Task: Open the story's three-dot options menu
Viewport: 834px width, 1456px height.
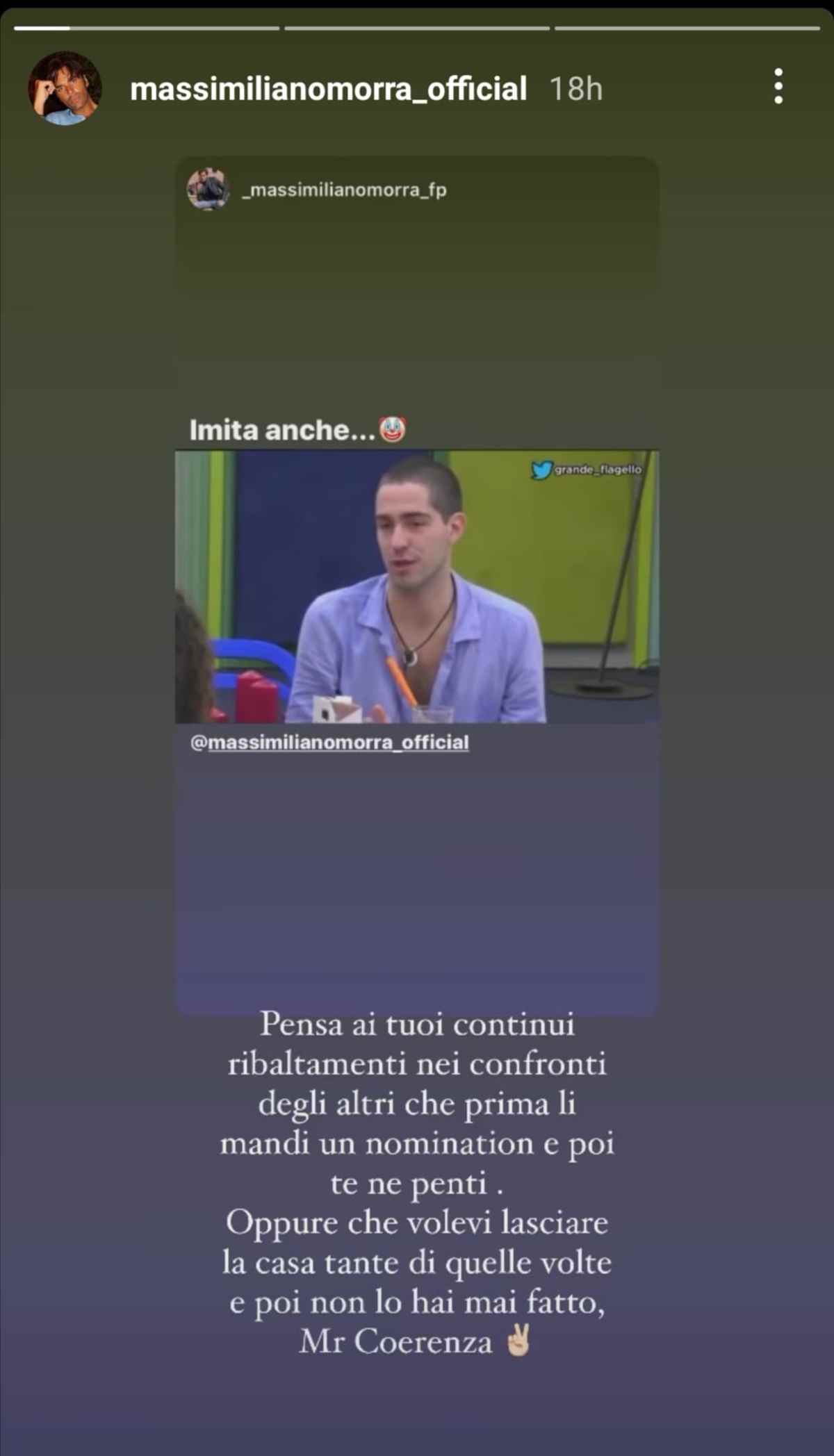Action: click(778, 87)
